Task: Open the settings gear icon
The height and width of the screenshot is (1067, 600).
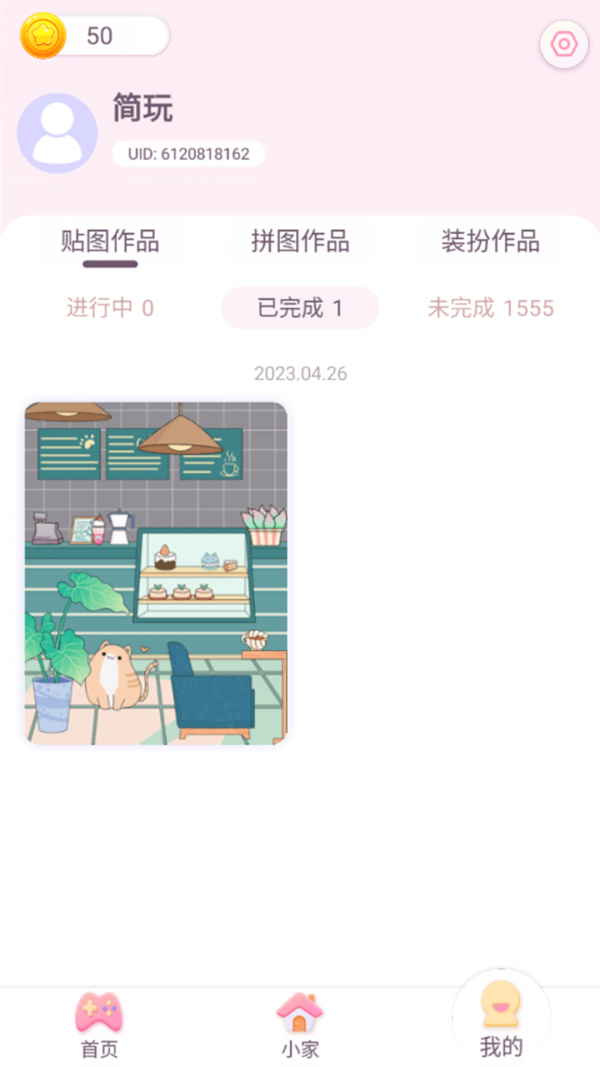Action: 564,45
